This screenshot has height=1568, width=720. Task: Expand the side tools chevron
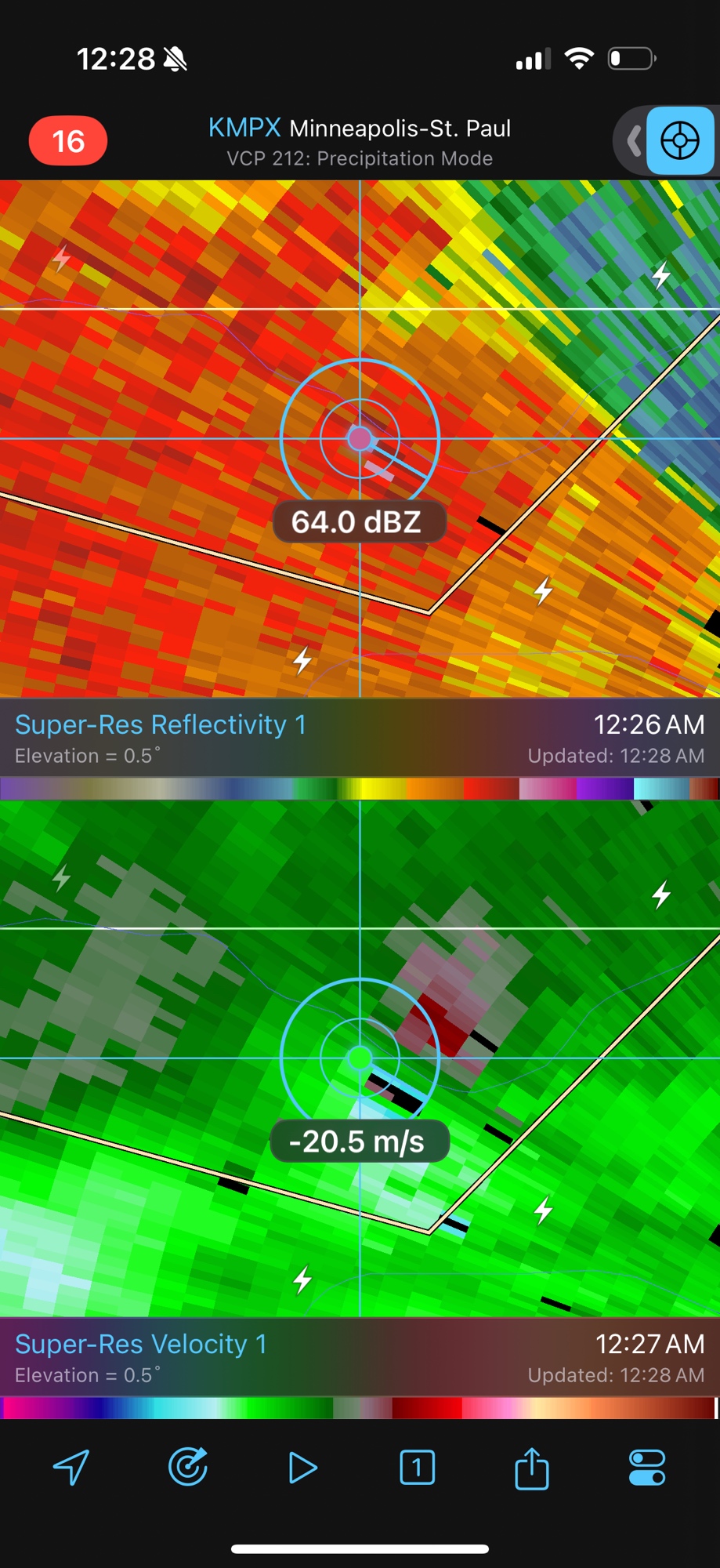click(x=632, y=142)
